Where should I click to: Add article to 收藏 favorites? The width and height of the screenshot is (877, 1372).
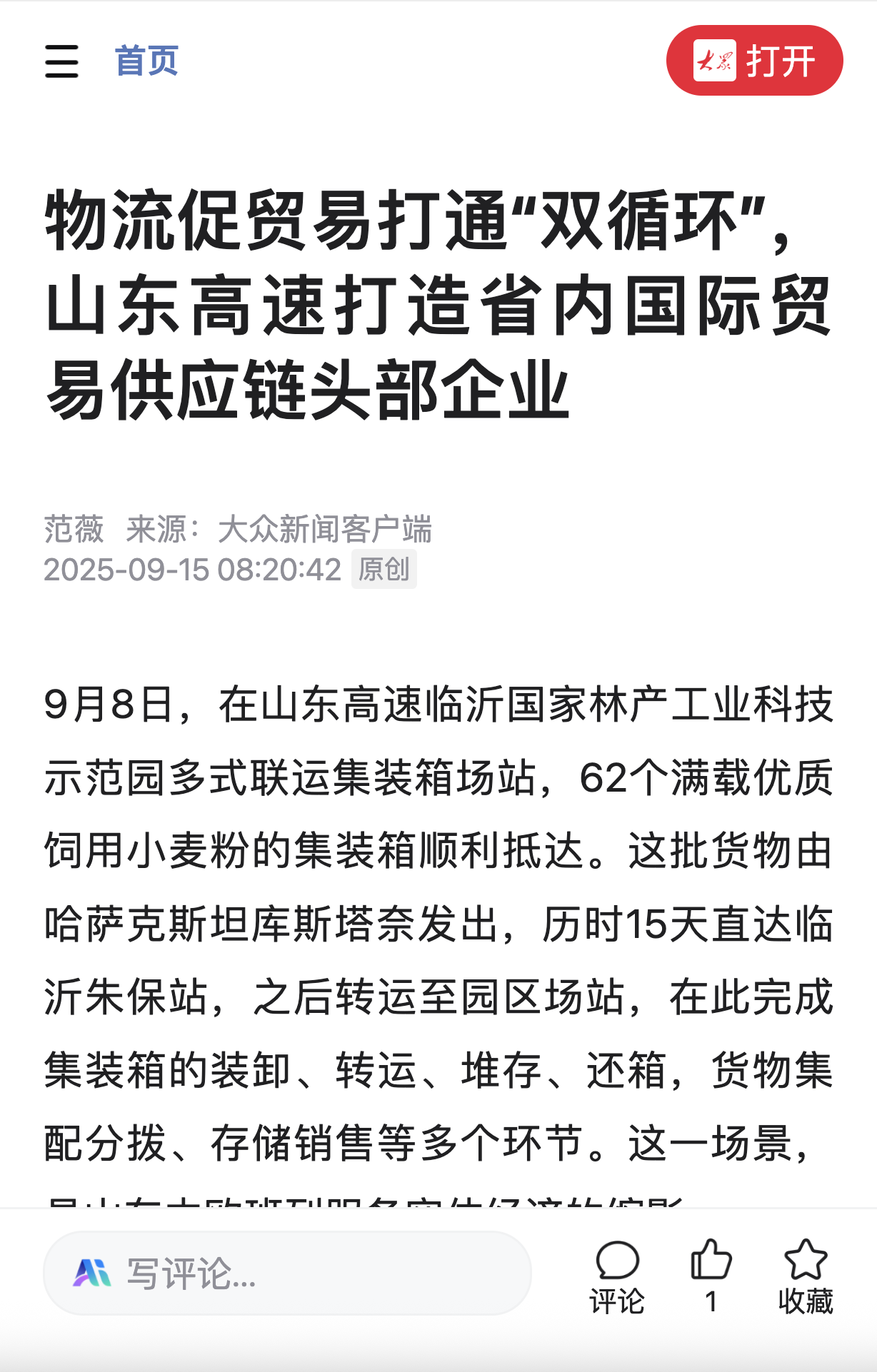[805, 1276]
